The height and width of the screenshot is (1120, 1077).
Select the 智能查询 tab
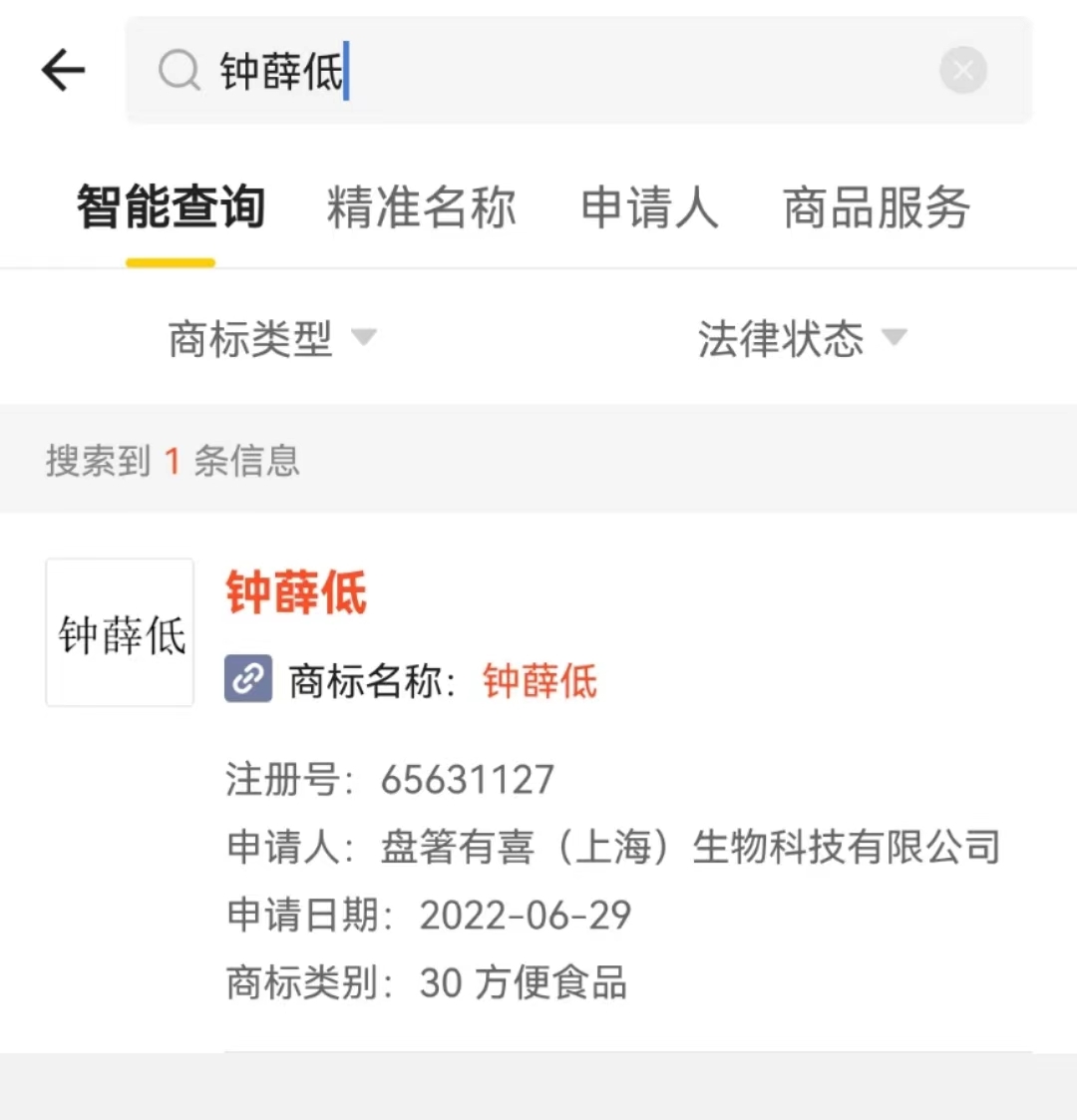point(170,208)
